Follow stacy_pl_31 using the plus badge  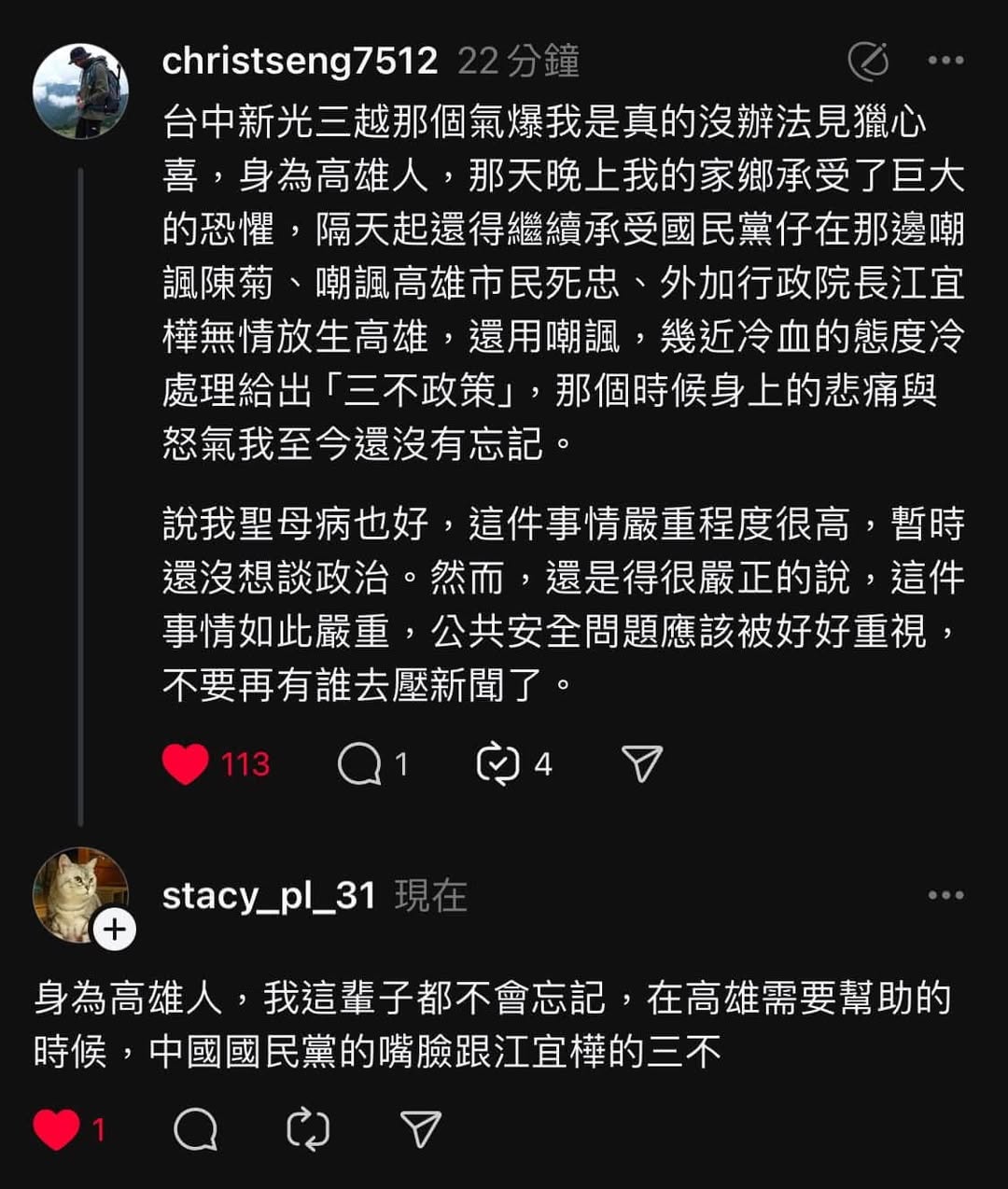coord(115,930)
